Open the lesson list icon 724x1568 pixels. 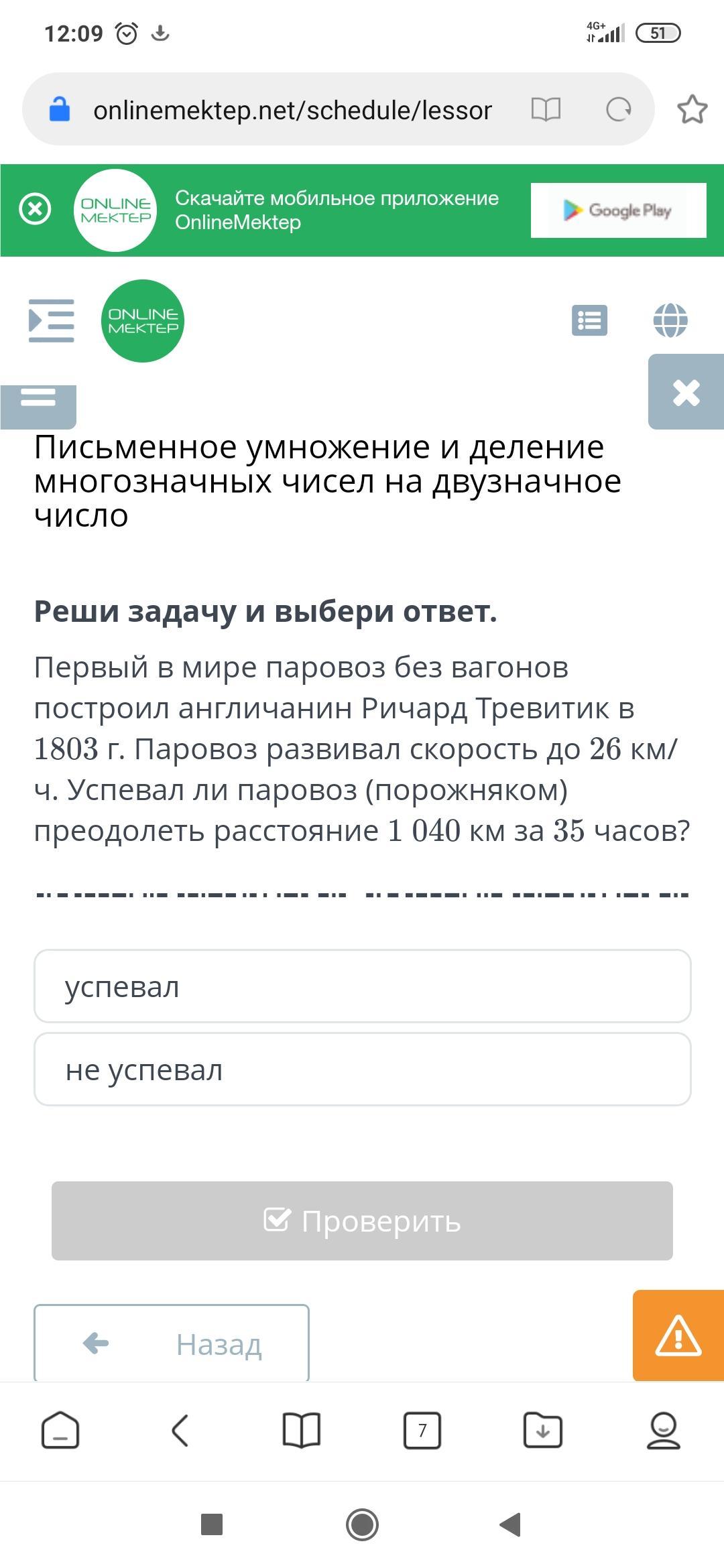(x=589, y=320)
